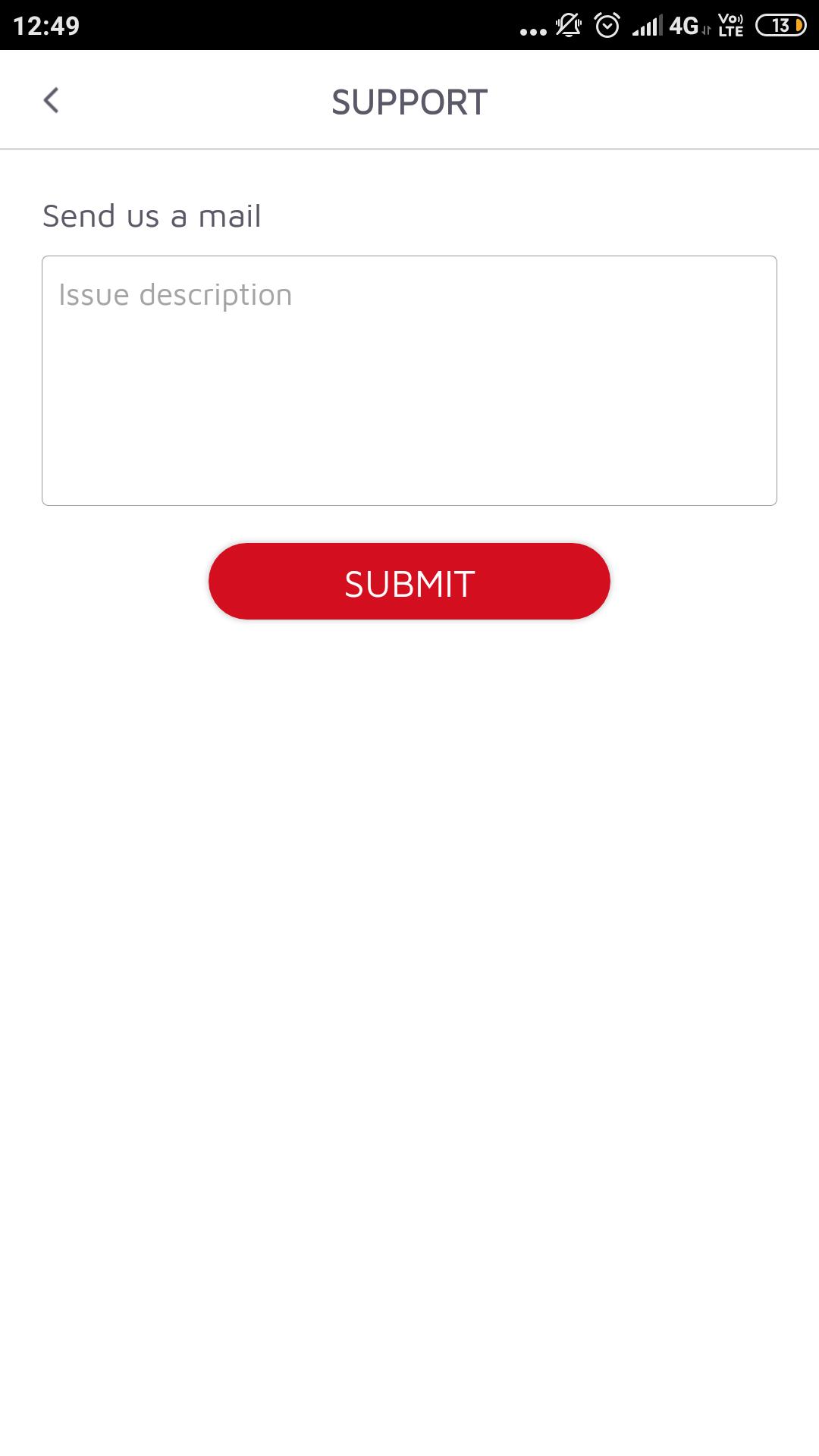Go back from the Support screen

coord(51,100)
